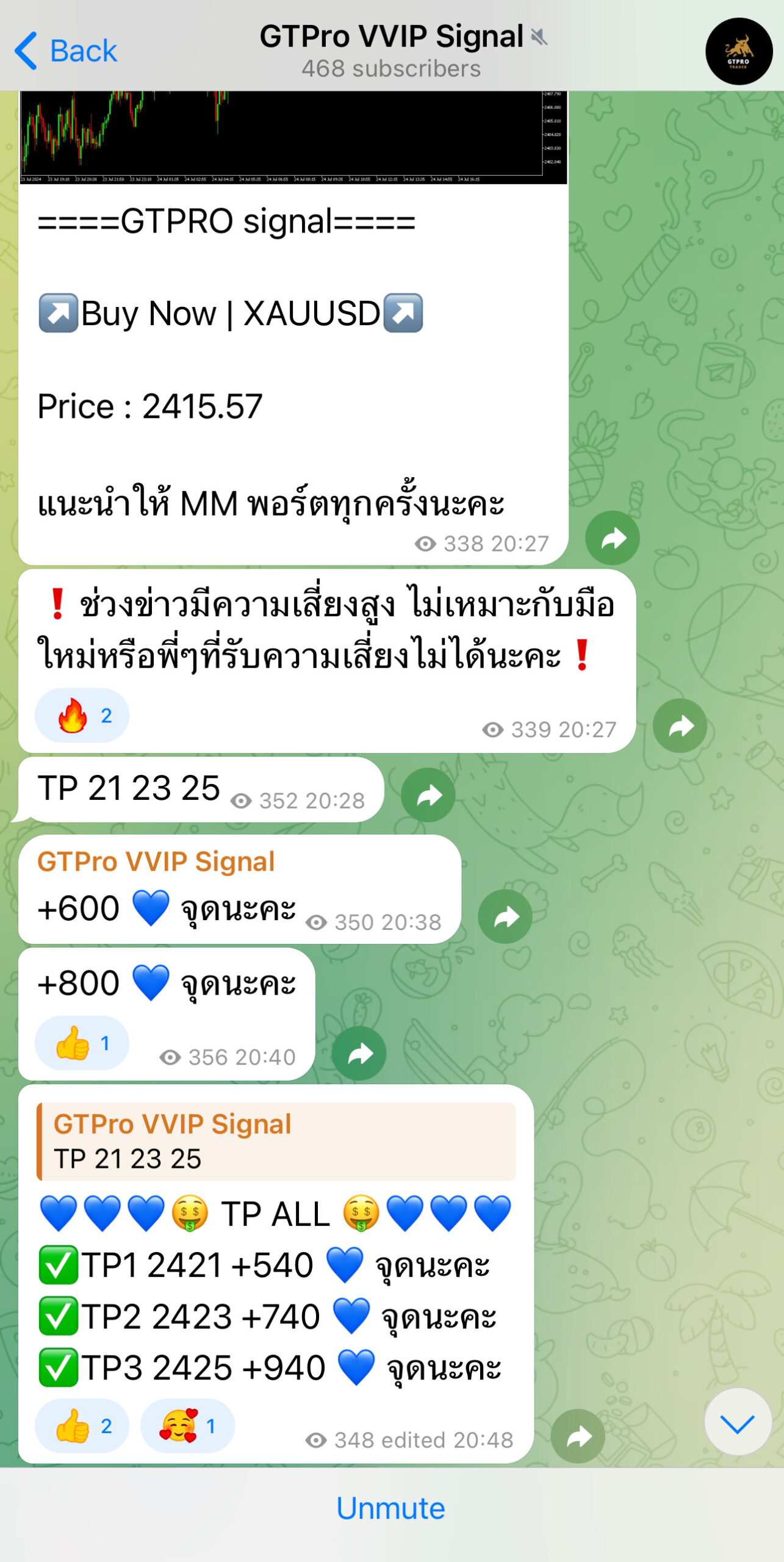
Task: Open the GTPro VVIP Signal channel info
Action: pos(392,51)
